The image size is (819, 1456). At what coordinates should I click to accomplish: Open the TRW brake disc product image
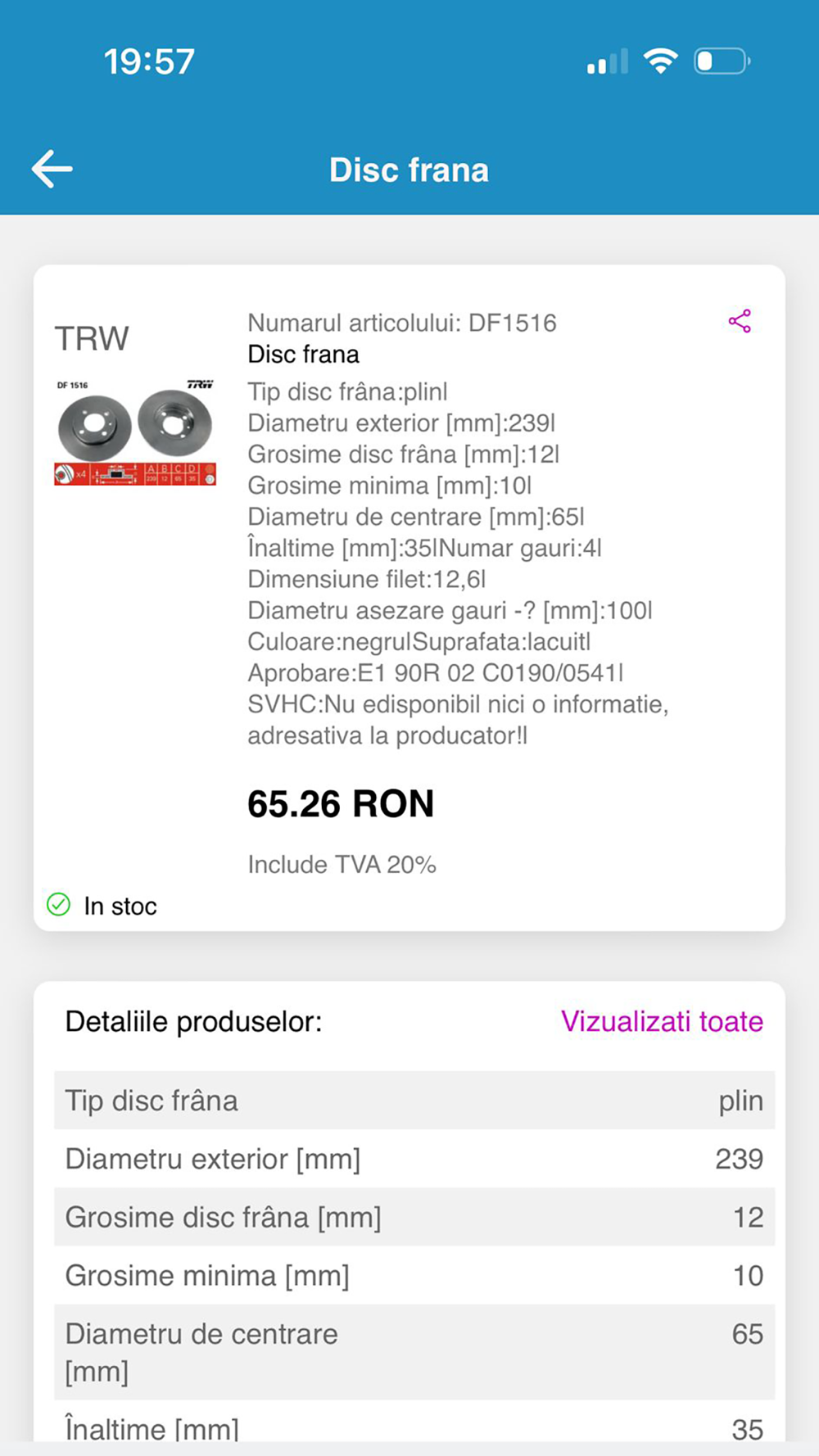tap(135, 432)
